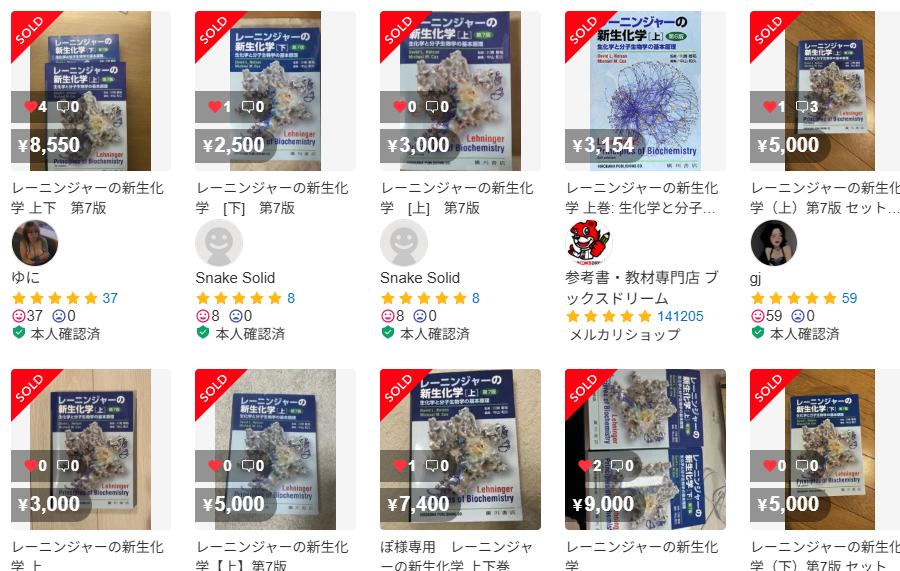Open gj's 59 reviews
The width and height of the screenshot is (900, 571).
tap(849, 298)
